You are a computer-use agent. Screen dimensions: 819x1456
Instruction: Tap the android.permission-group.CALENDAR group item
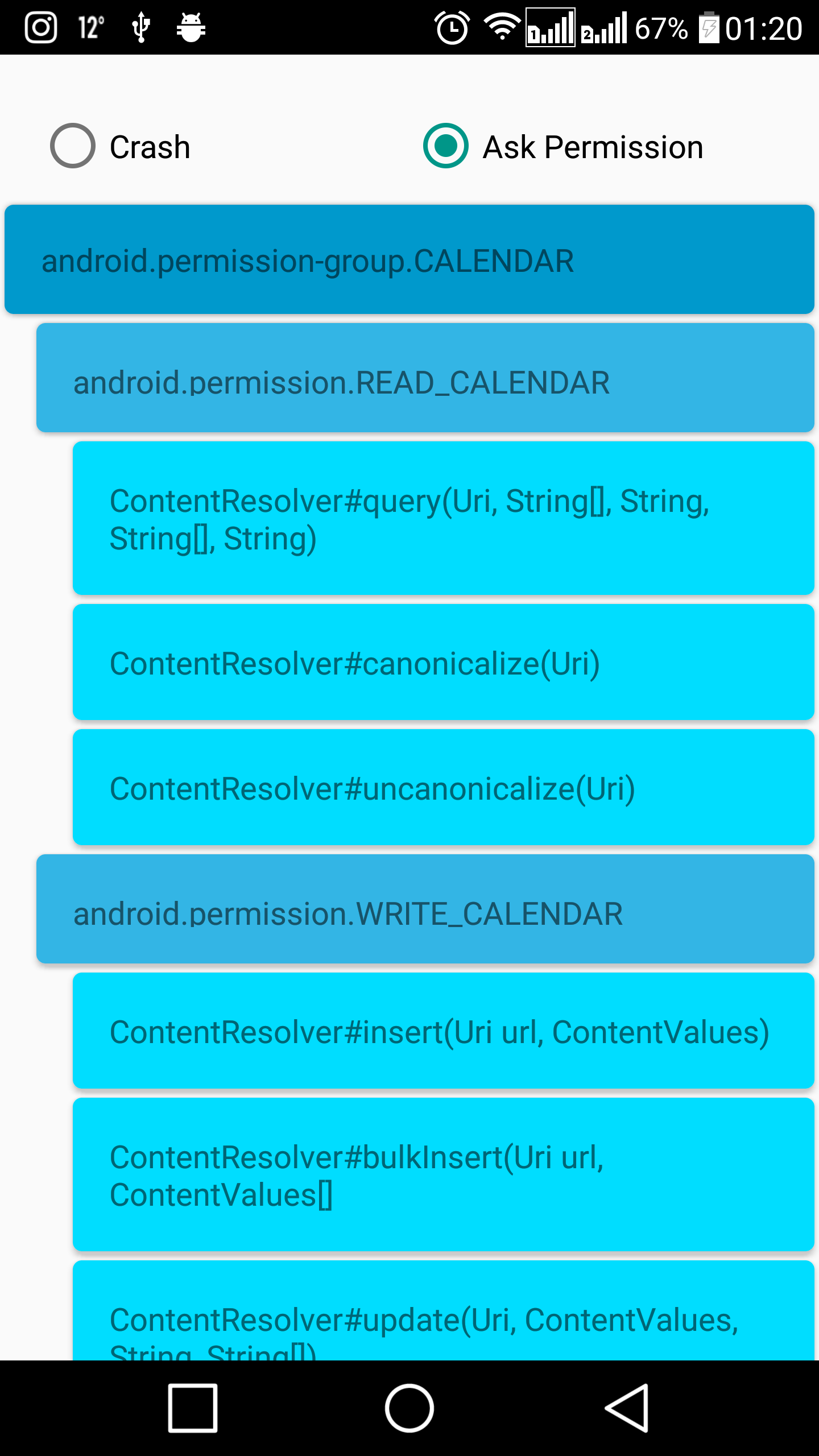[x=409, y=259]
